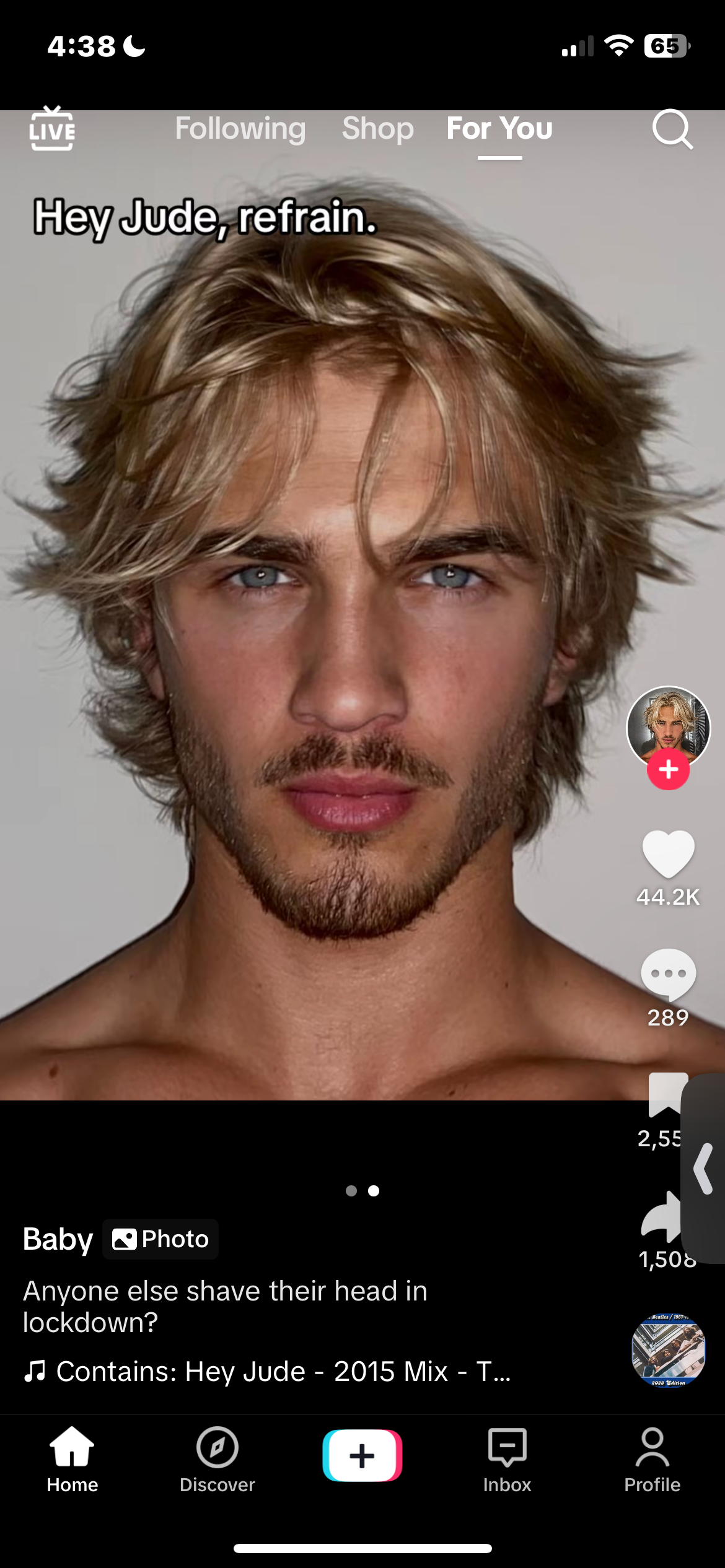This screenshot has height=1568, width=725.
Task: Open the search magnifier
Action: pos(672,129)
